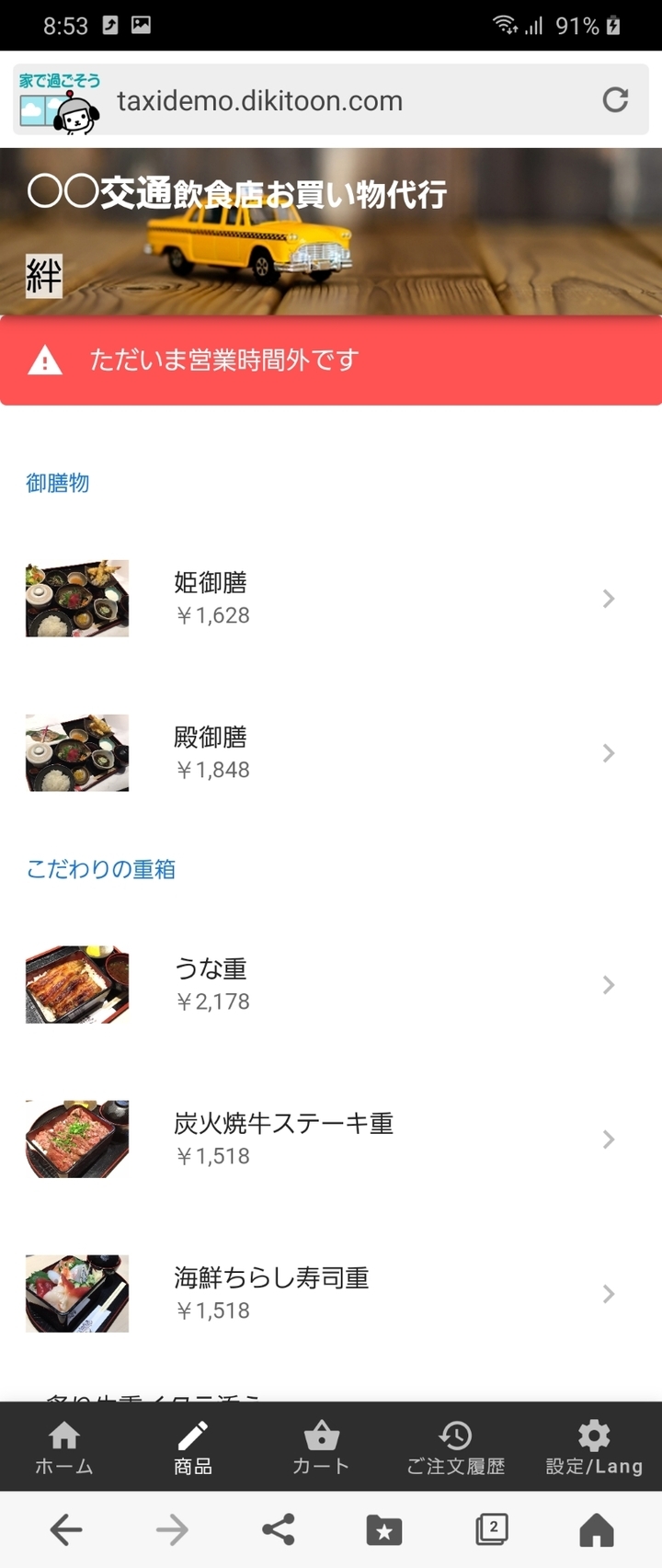Open the カート tab

coord(321,1448)
